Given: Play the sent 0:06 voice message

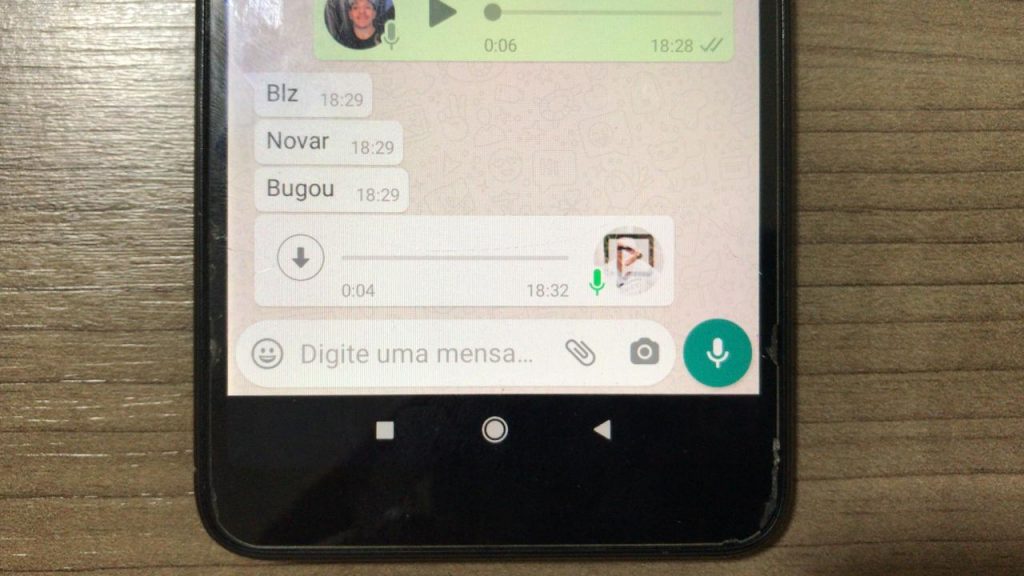Looking at the screenshot, I should click(x=442, y=13).
